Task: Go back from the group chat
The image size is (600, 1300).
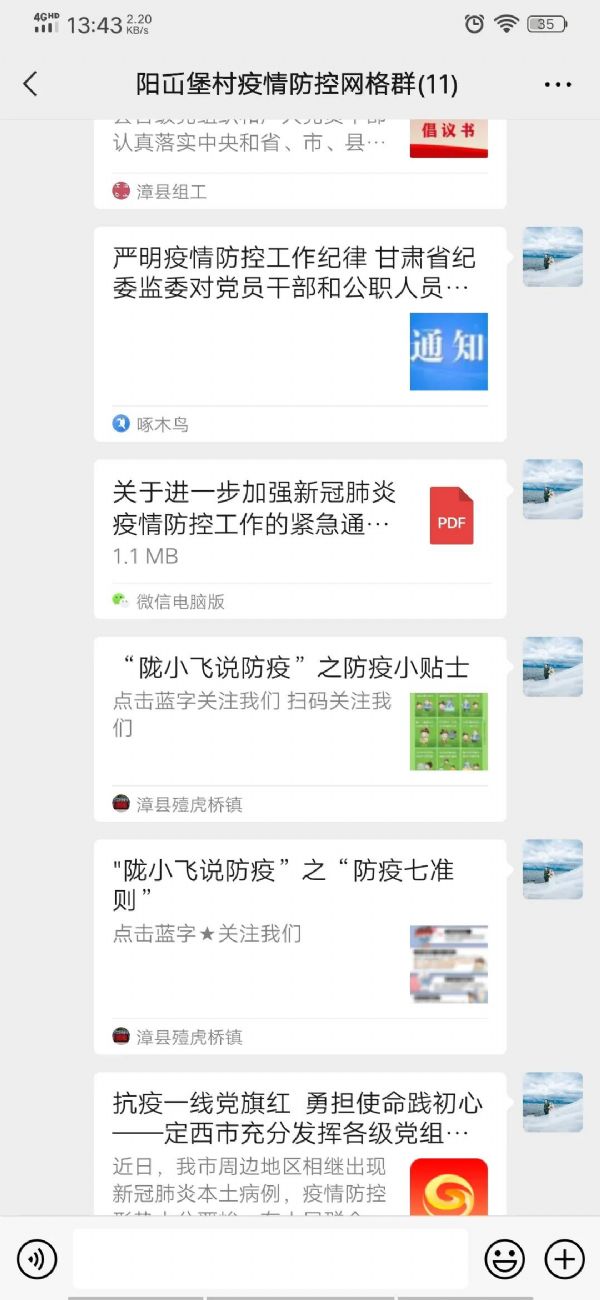Action: pos(30,85)
